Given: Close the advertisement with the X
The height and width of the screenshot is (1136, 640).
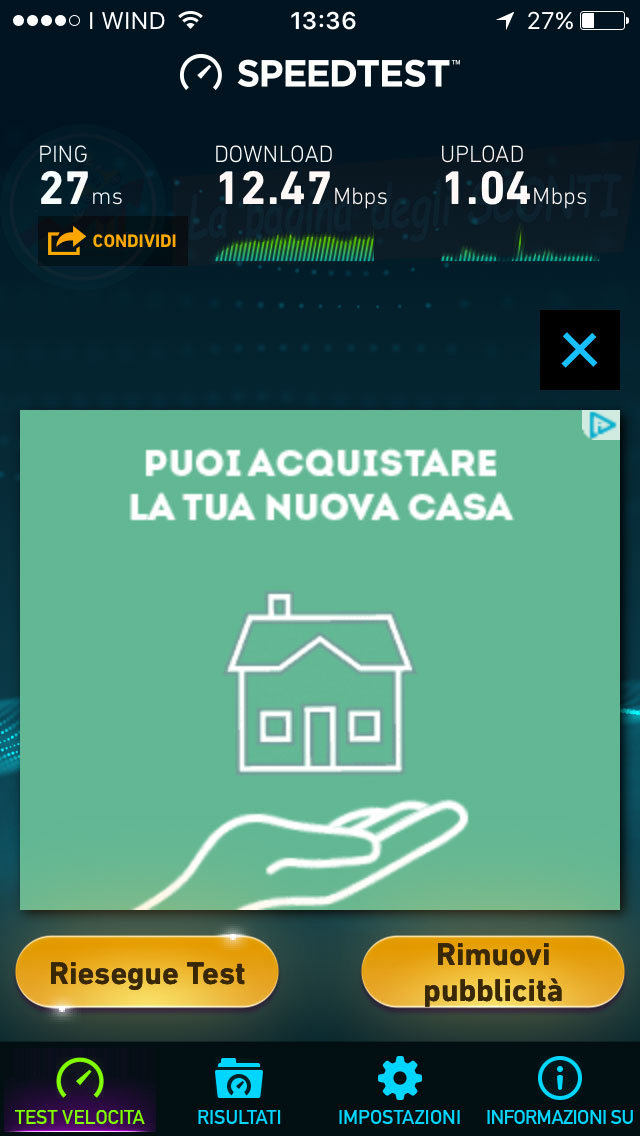Looking at the screenshot, I should pos(579,350).
